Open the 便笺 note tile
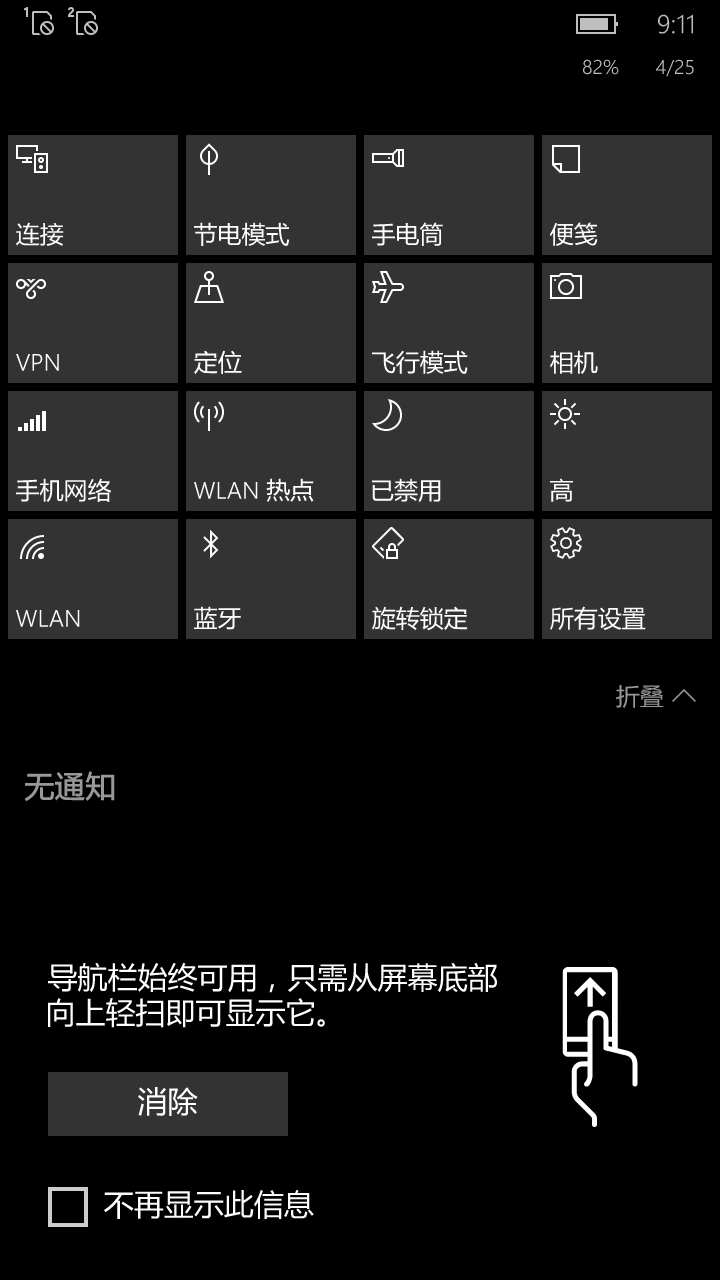 pos(627,195)
